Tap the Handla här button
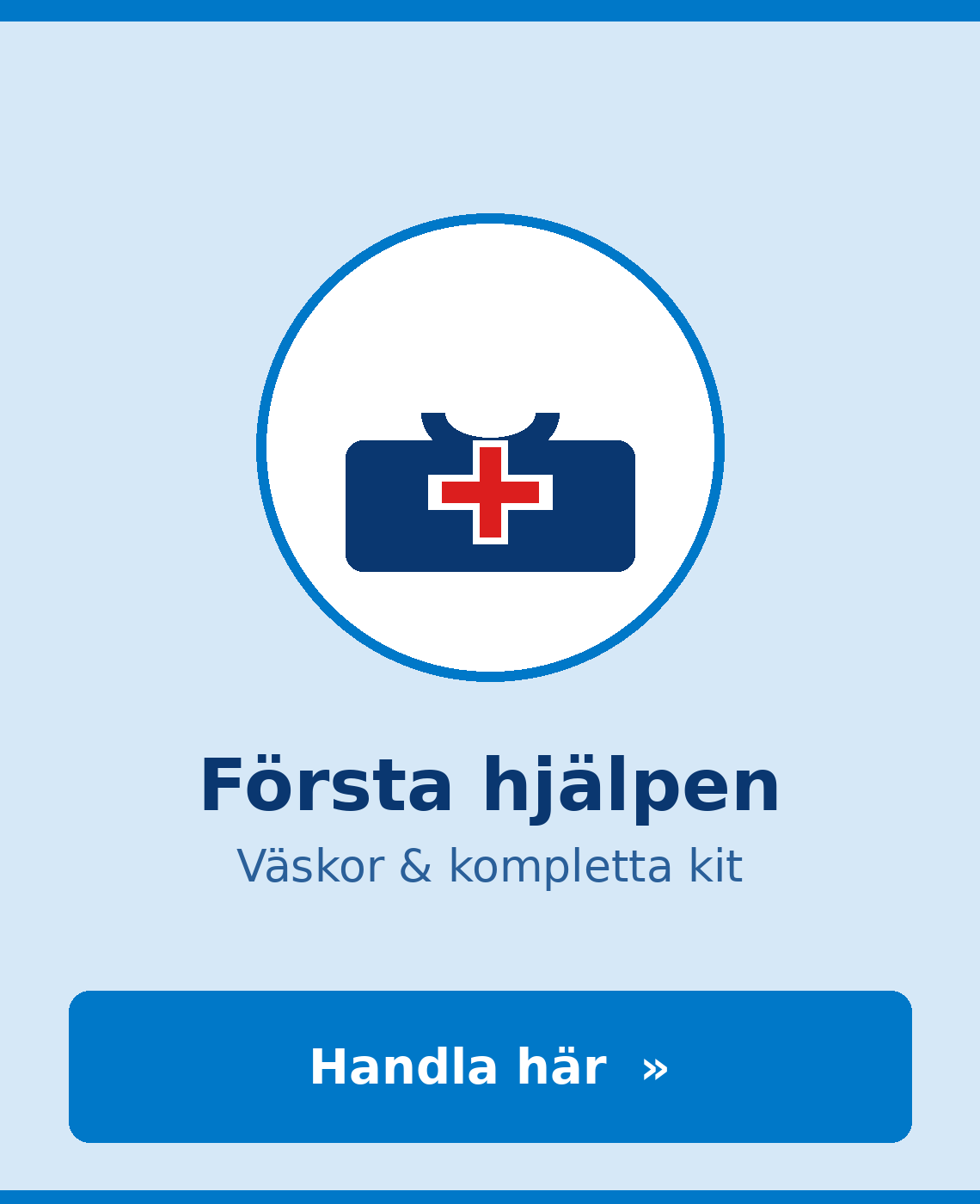980x1204 pixels. coord(490,1066)
